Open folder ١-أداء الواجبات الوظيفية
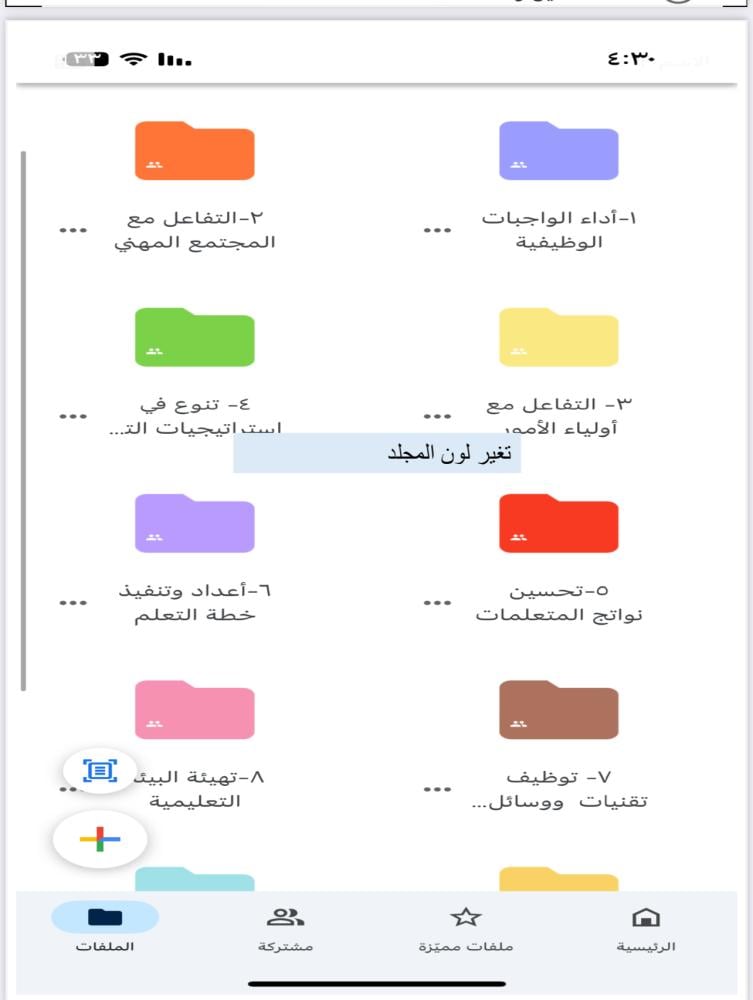 coord(558,152)
